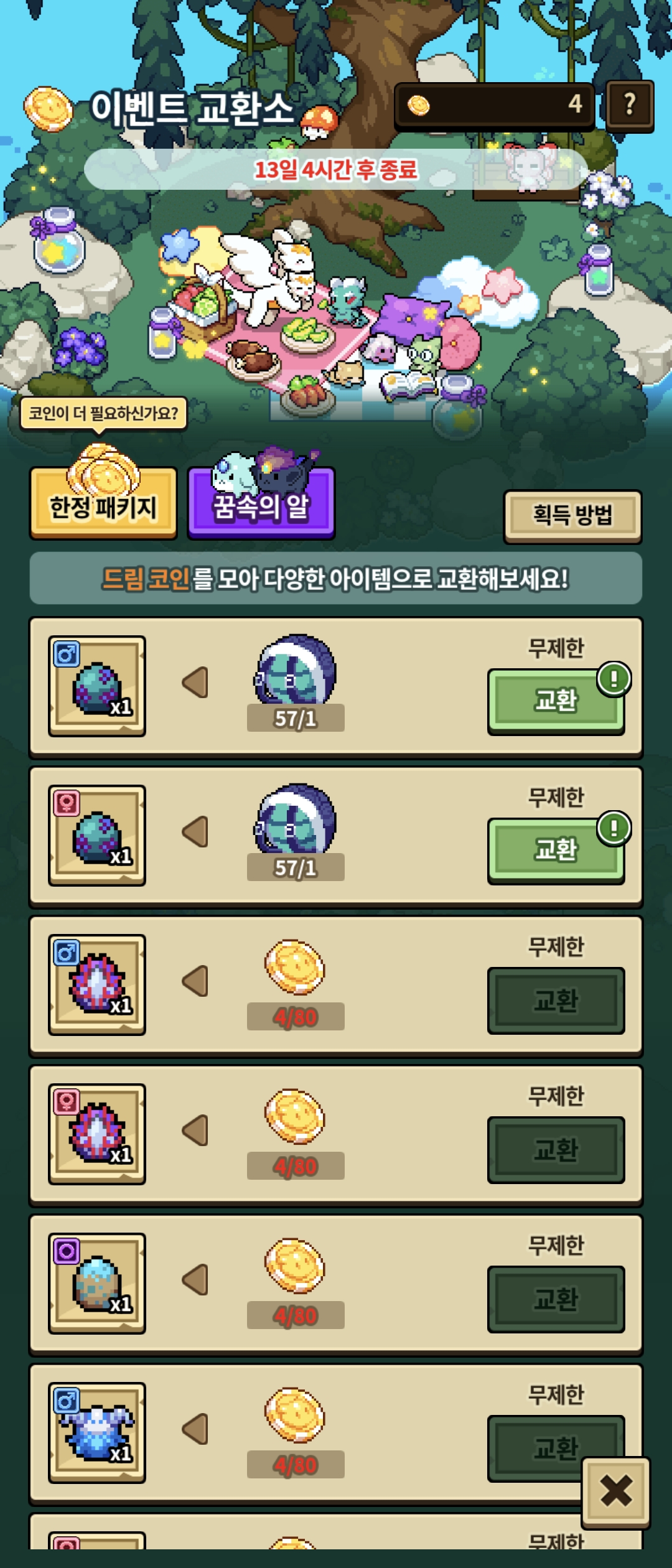Close the event exchange screen
Viewport: 672px width, 1568px height.
coord(616,1492)
